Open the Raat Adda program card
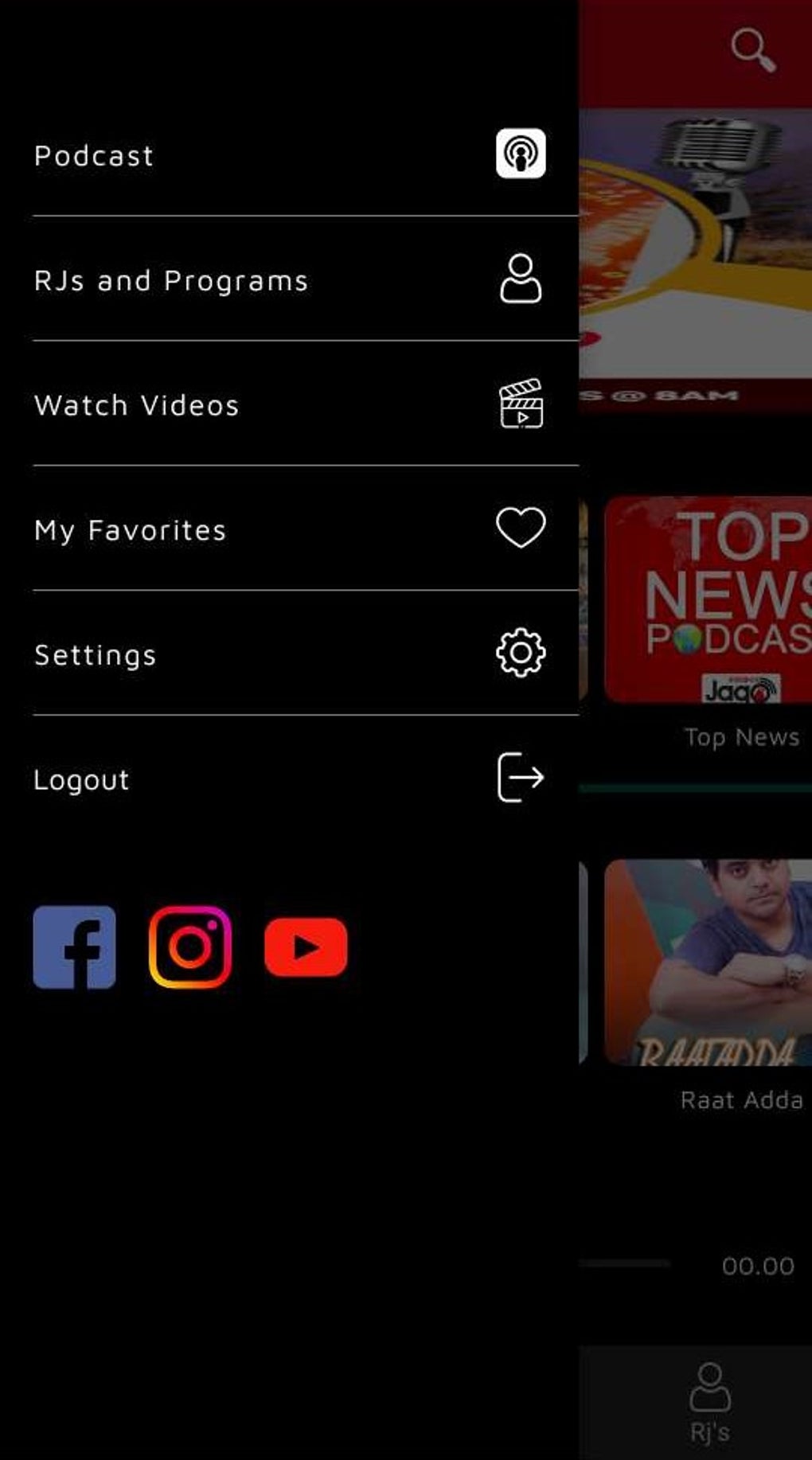This screenshot has height=1460, width=812. 709,962
